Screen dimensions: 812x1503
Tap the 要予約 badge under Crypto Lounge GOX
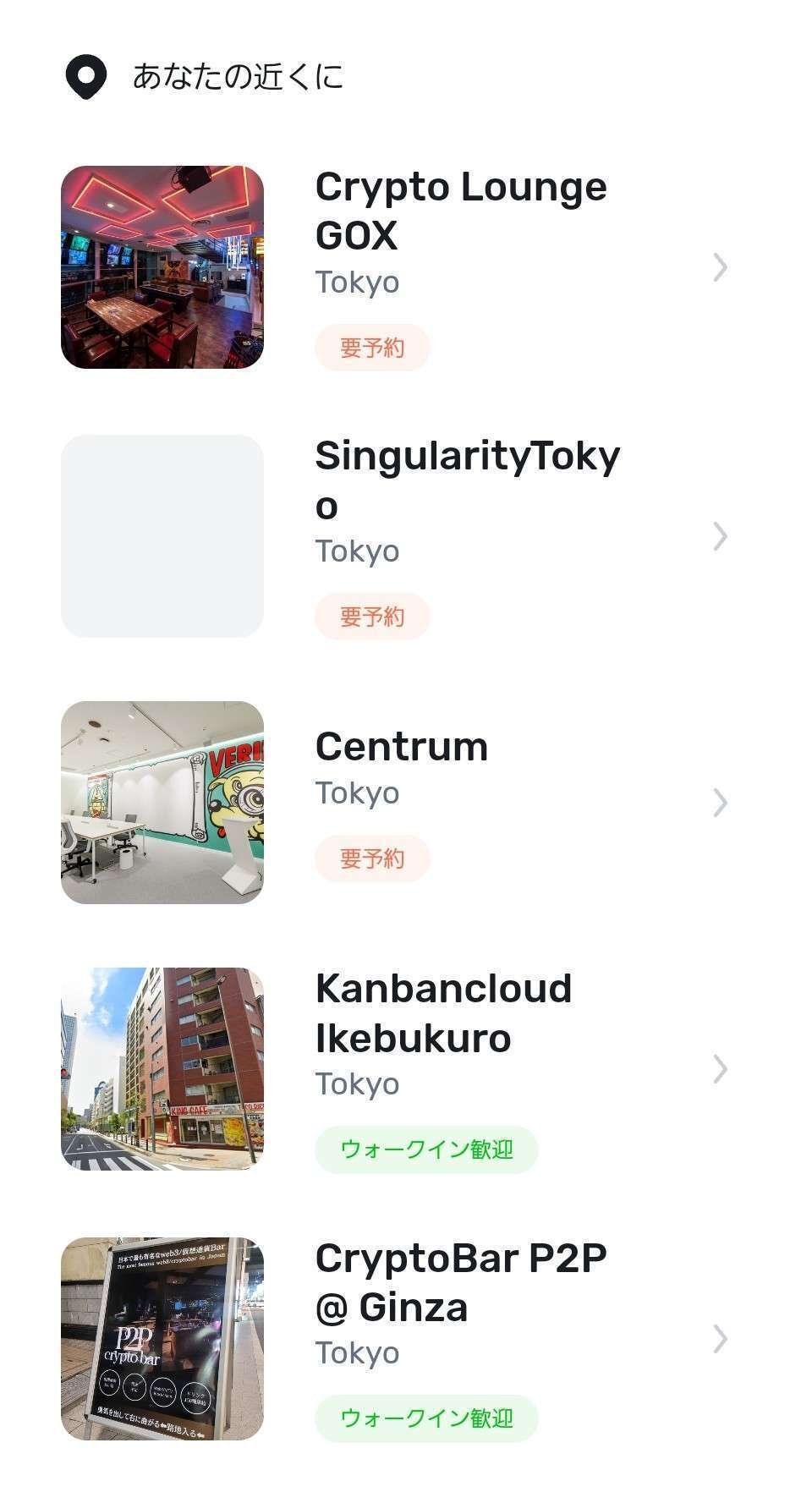tap(371, 347)
